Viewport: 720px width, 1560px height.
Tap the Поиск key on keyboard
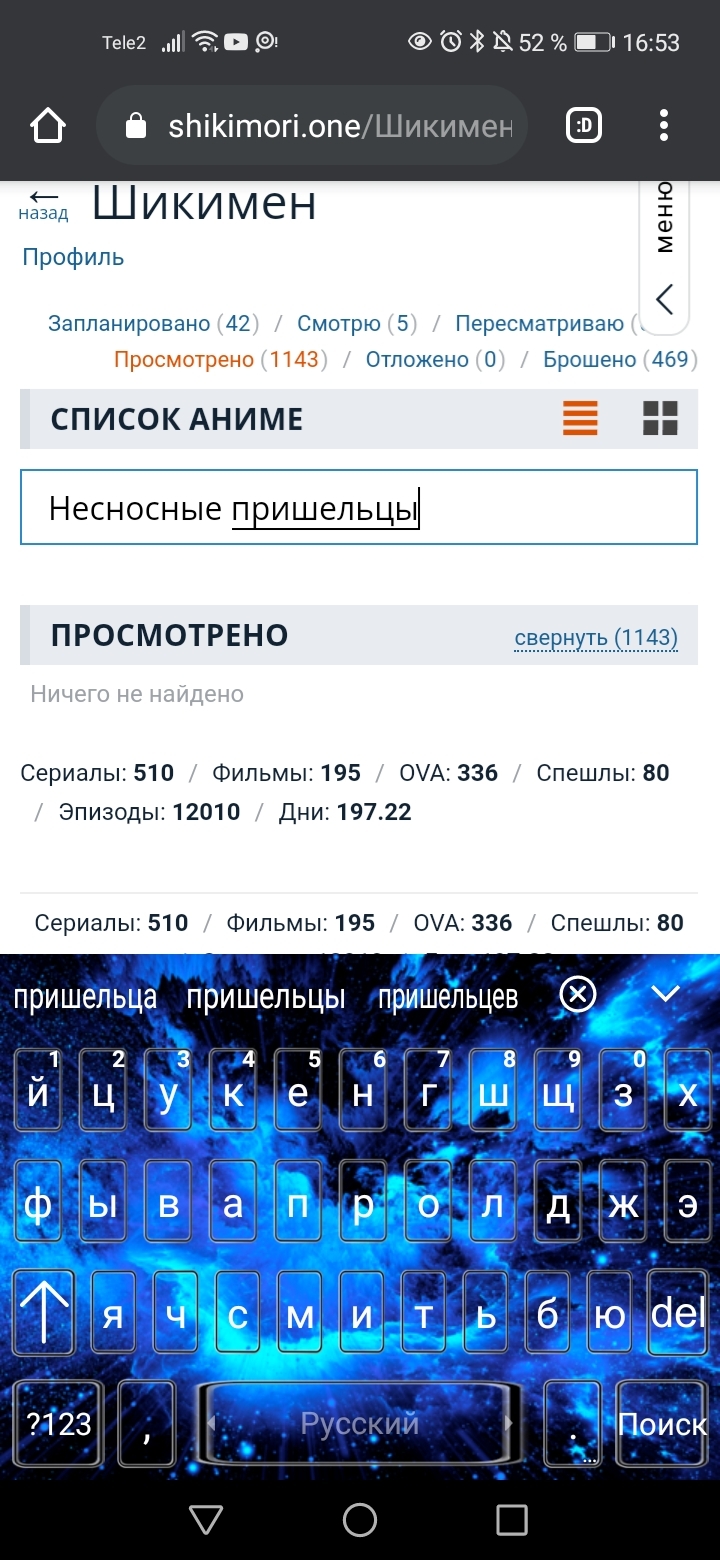662,1423
